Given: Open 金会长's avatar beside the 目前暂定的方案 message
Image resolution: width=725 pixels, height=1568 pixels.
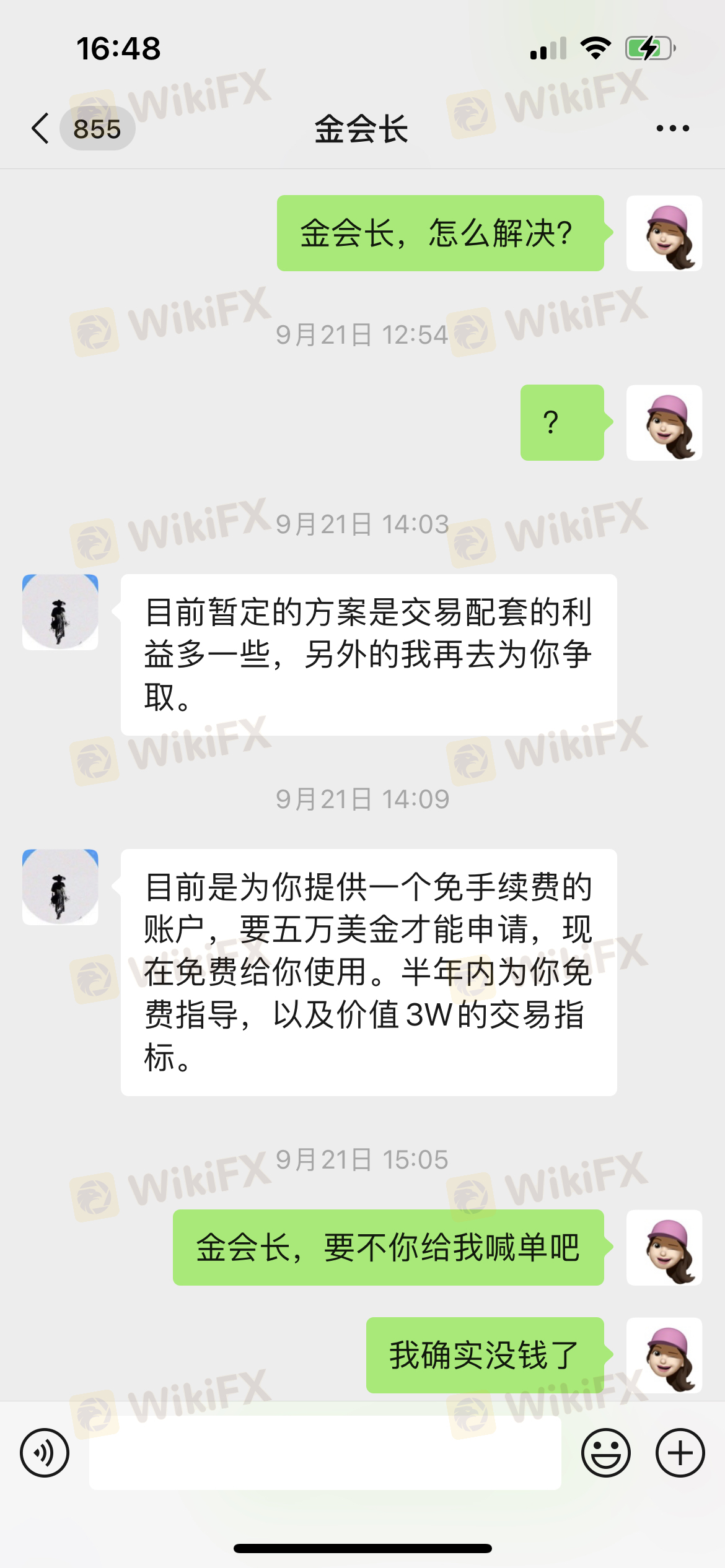Looking at the screenshot, I should click(60, 612).
